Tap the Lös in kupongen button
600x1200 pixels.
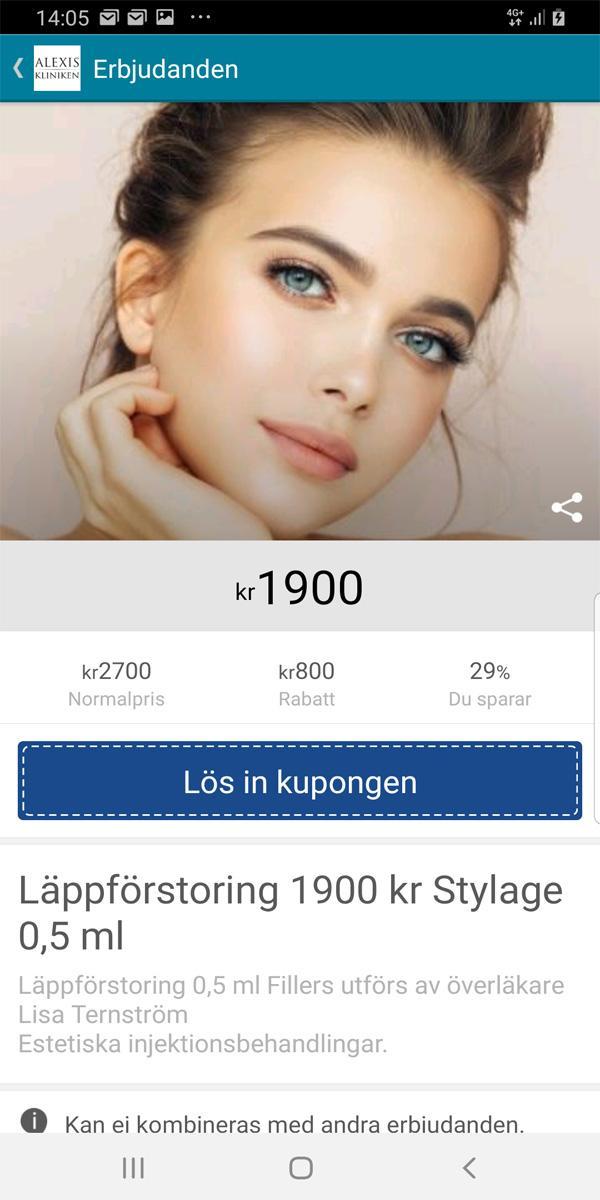[300, 781]
